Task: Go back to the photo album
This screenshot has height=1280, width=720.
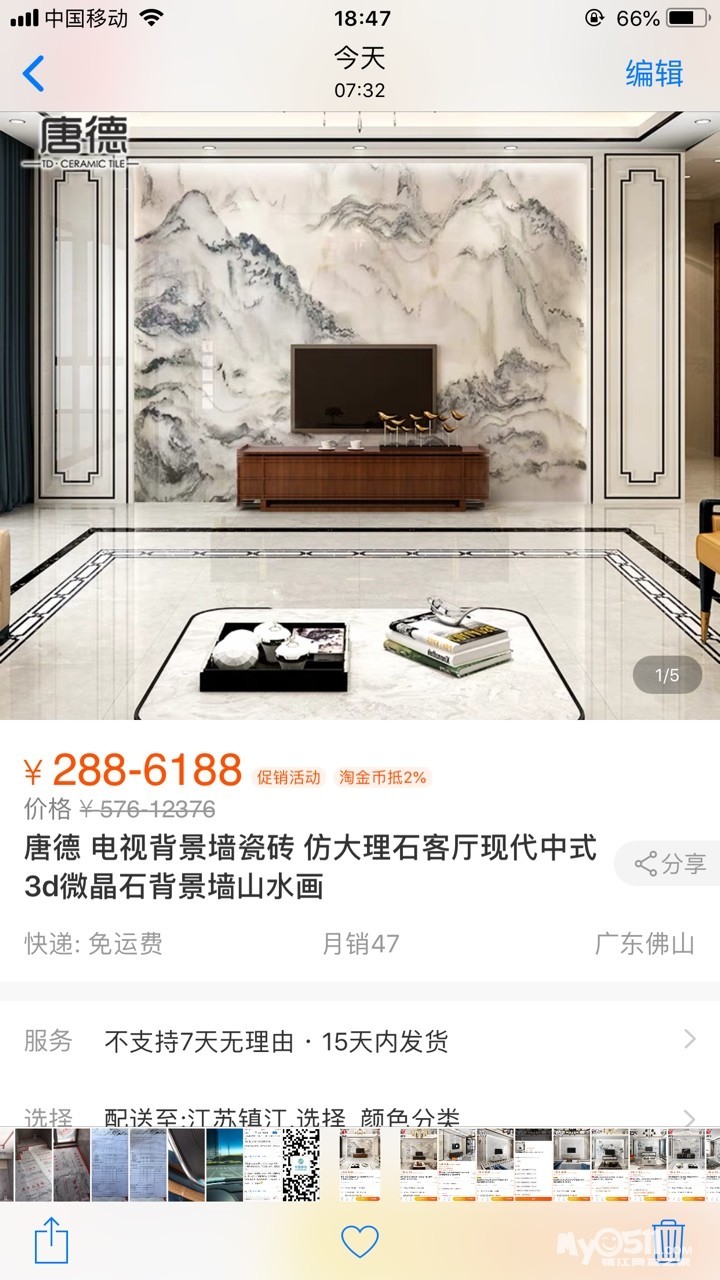Action: pyautogui.click(x=34, y=74)
